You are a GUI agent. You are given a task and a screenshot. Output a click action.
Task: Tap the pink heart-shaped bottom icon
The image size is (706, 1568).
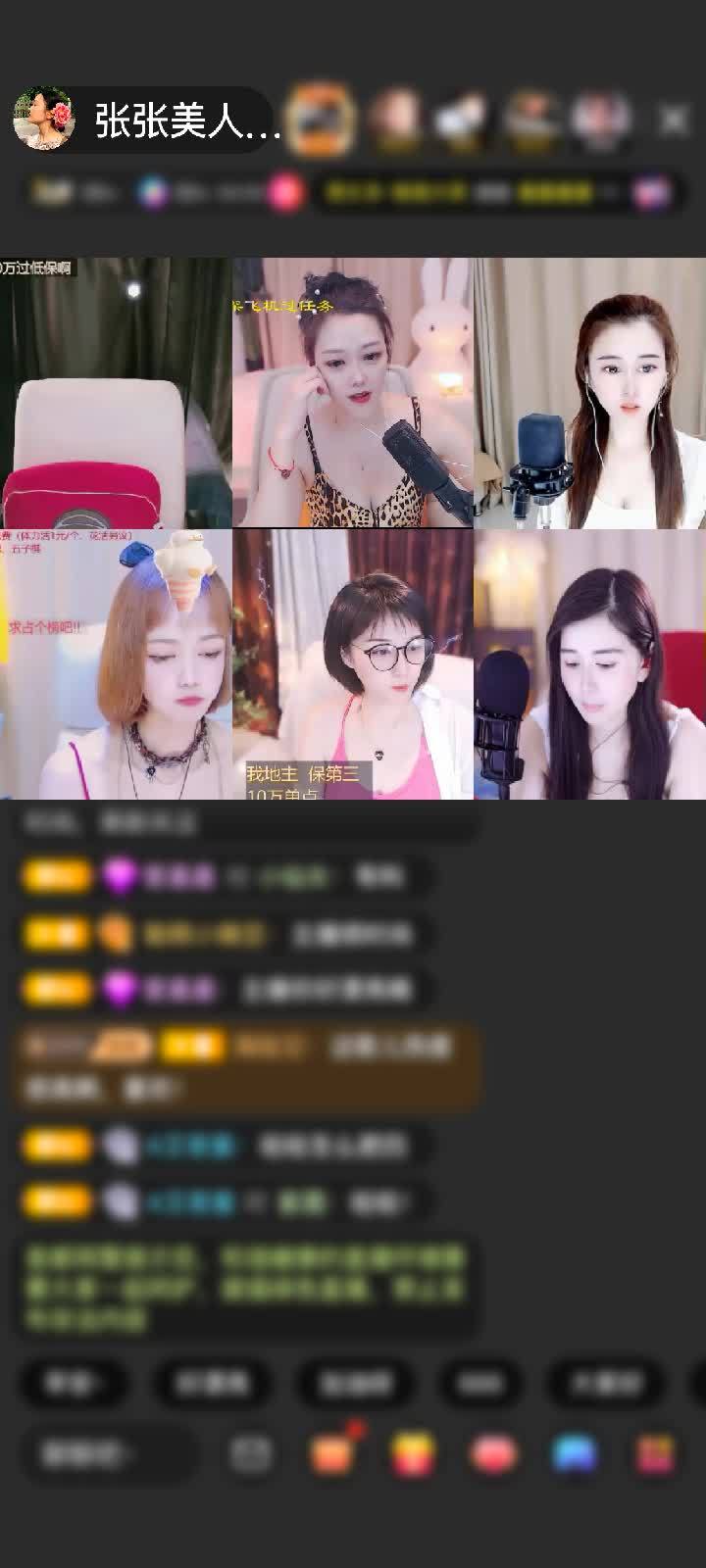pos(494,1454)
